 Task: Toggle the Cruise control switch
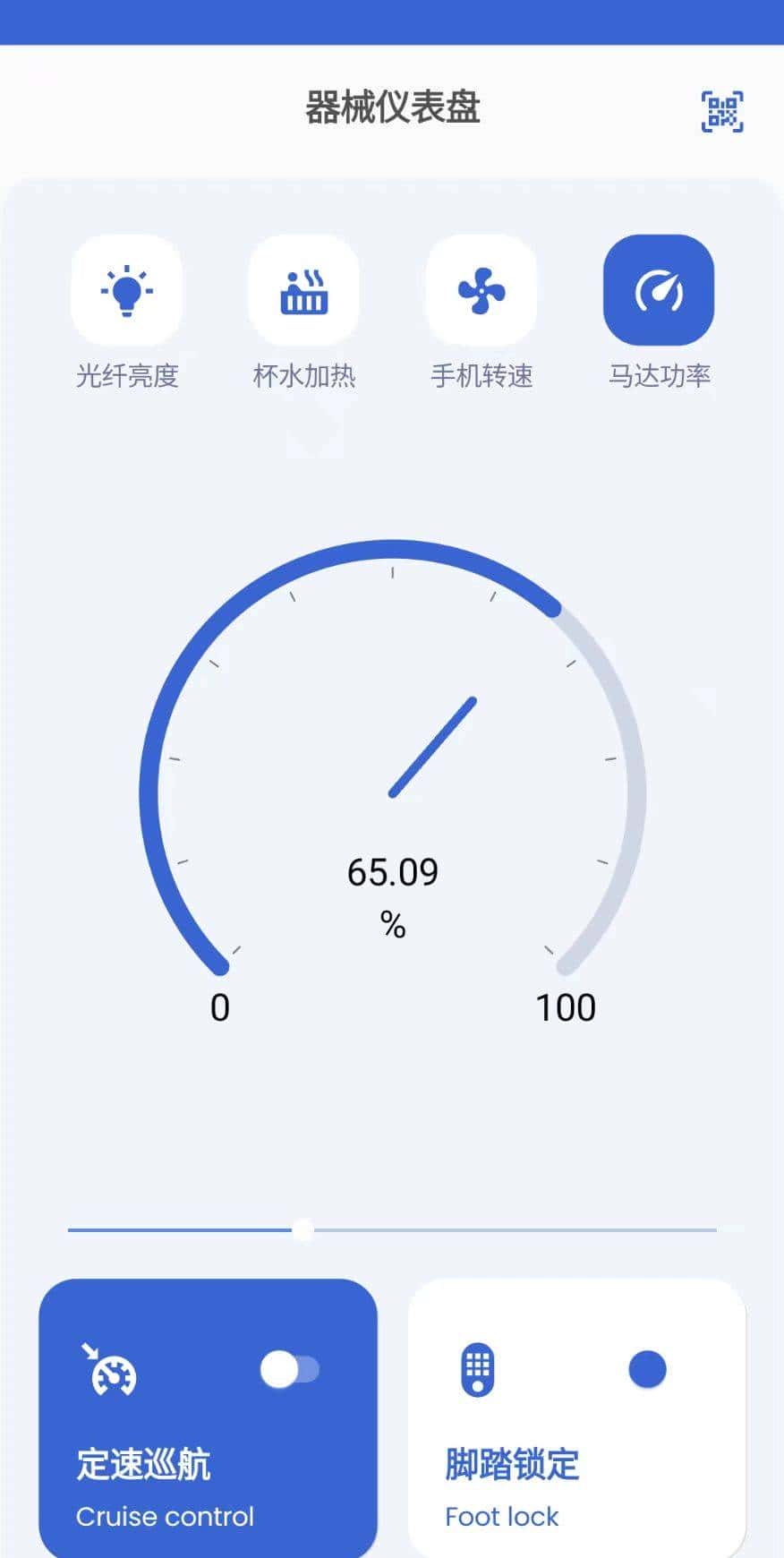(289, 1369)
